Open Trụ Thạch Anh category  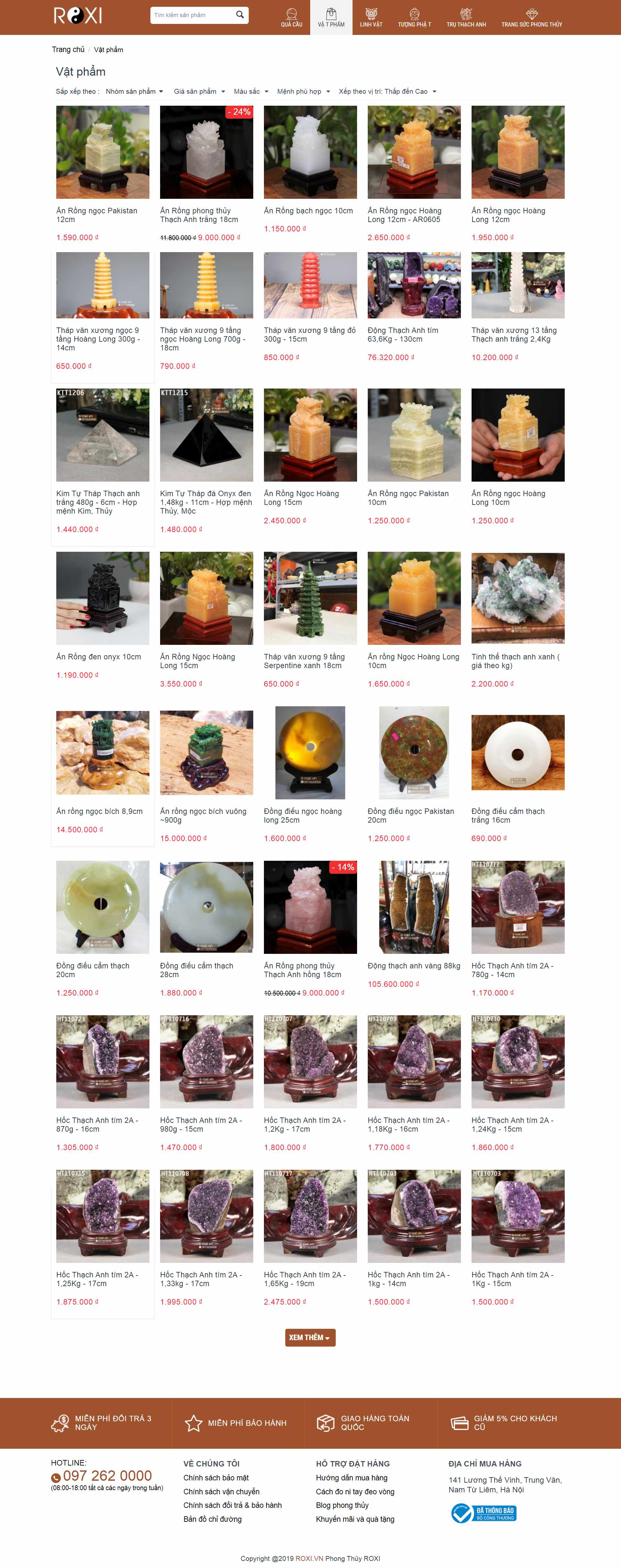pyautogui.click(x=466, y=18)
